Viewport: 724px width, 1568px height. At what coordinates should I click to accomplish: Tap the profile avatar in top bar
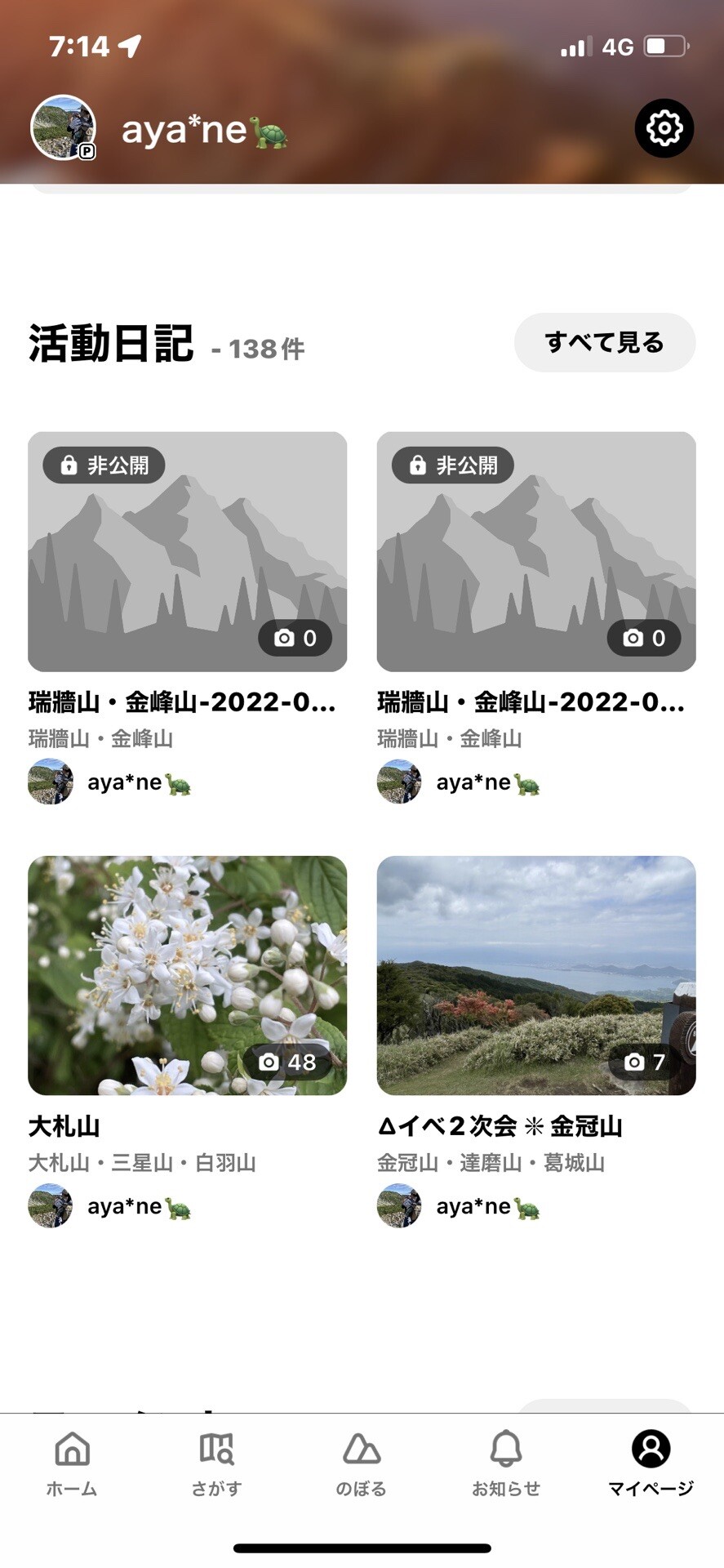(x=64, y=127)
